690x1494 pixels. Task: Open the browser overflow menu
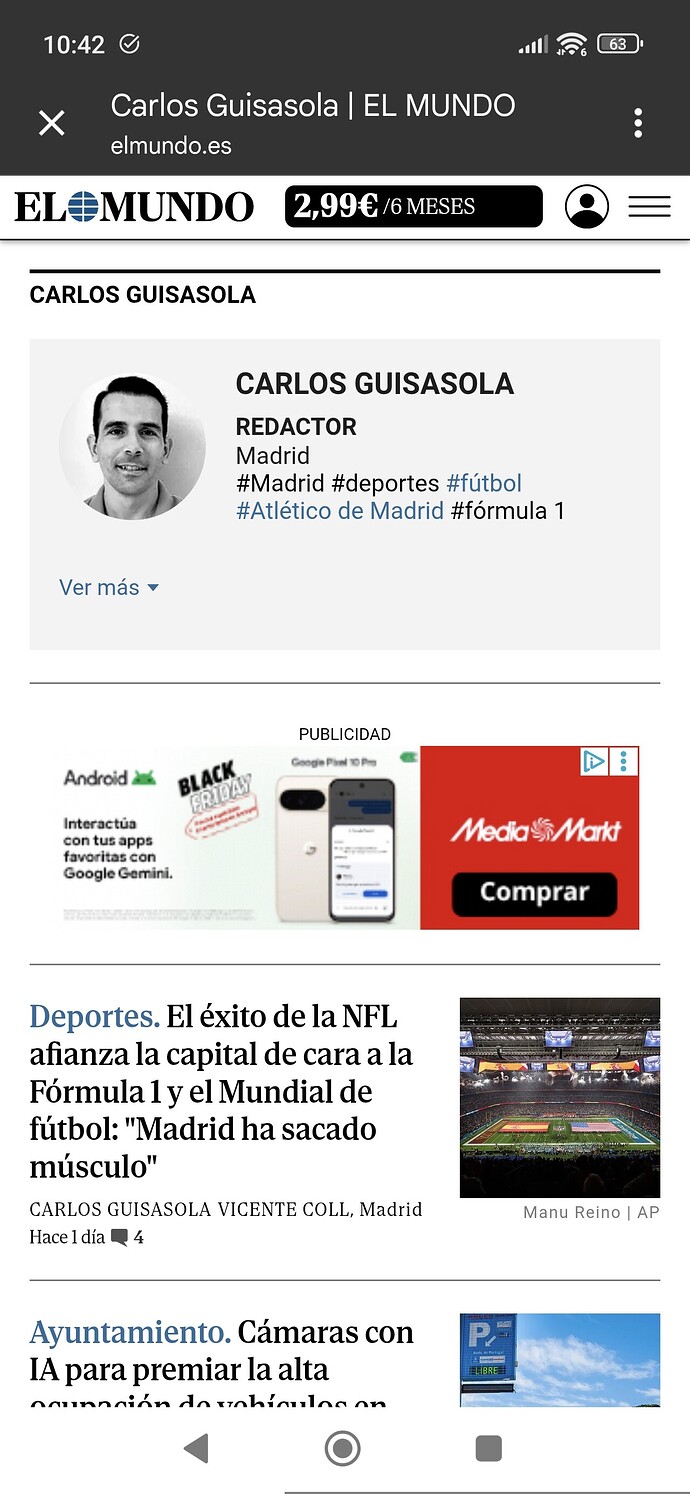pos(638,123)
